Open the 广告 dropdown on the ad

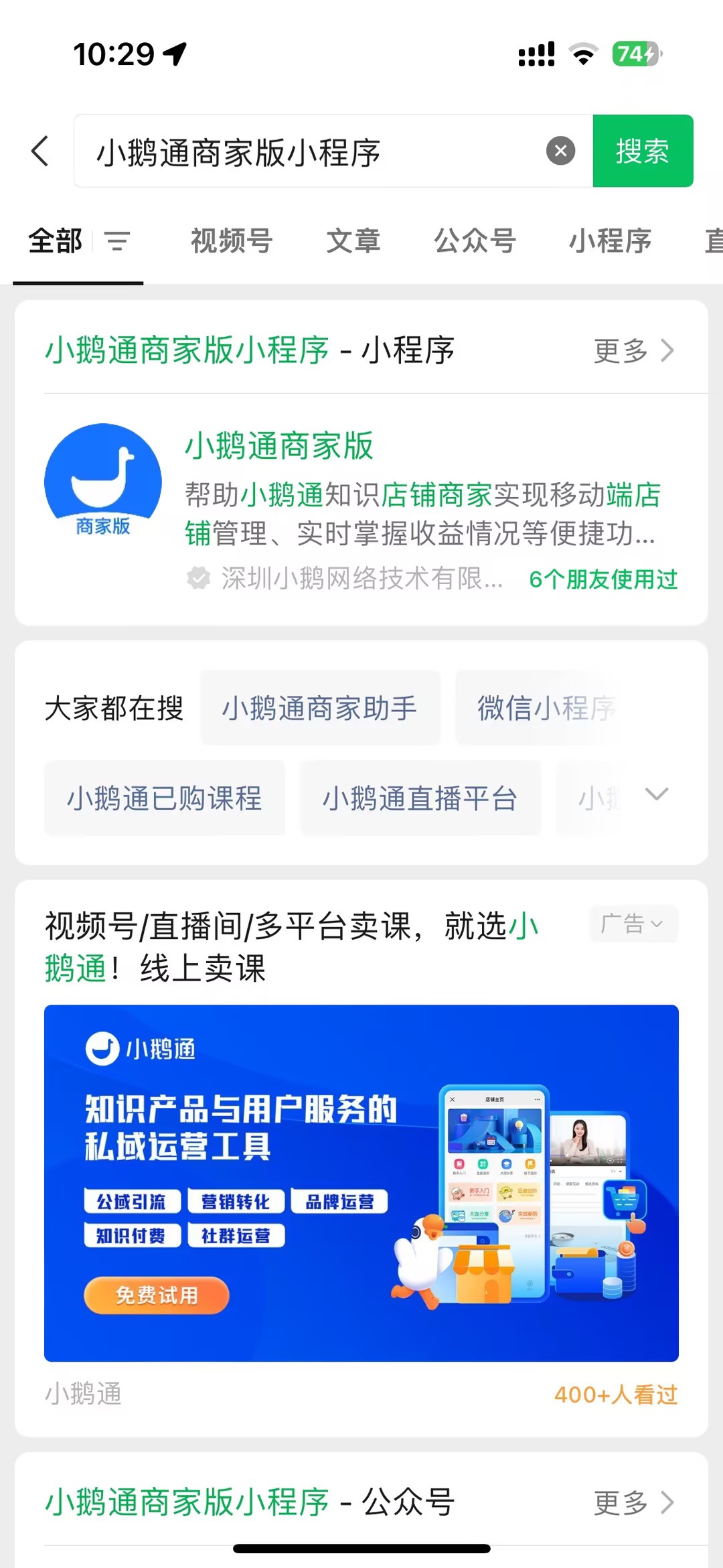[633, 924]
